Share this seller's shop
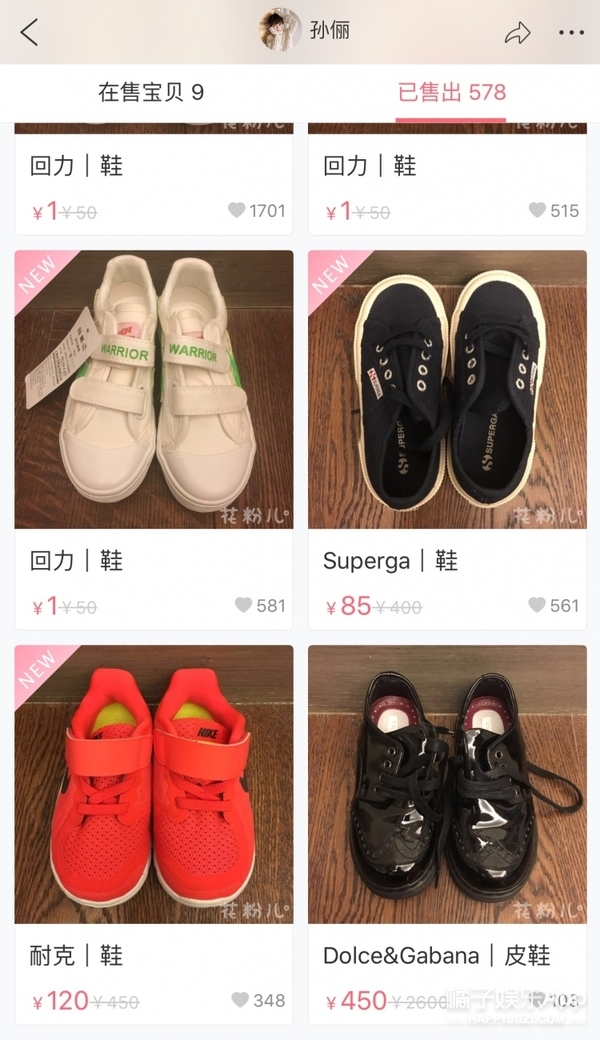This screenshot has height=1040, width=600. point(517,33)
